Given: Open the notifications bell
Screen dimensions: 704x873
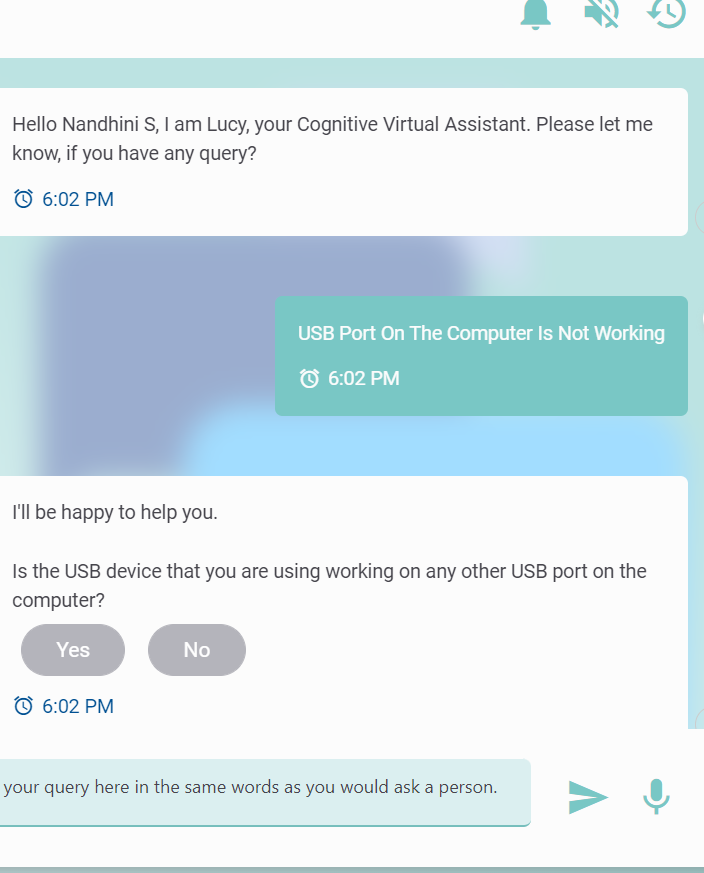Looking at the screenshot, I should [536, 13].
